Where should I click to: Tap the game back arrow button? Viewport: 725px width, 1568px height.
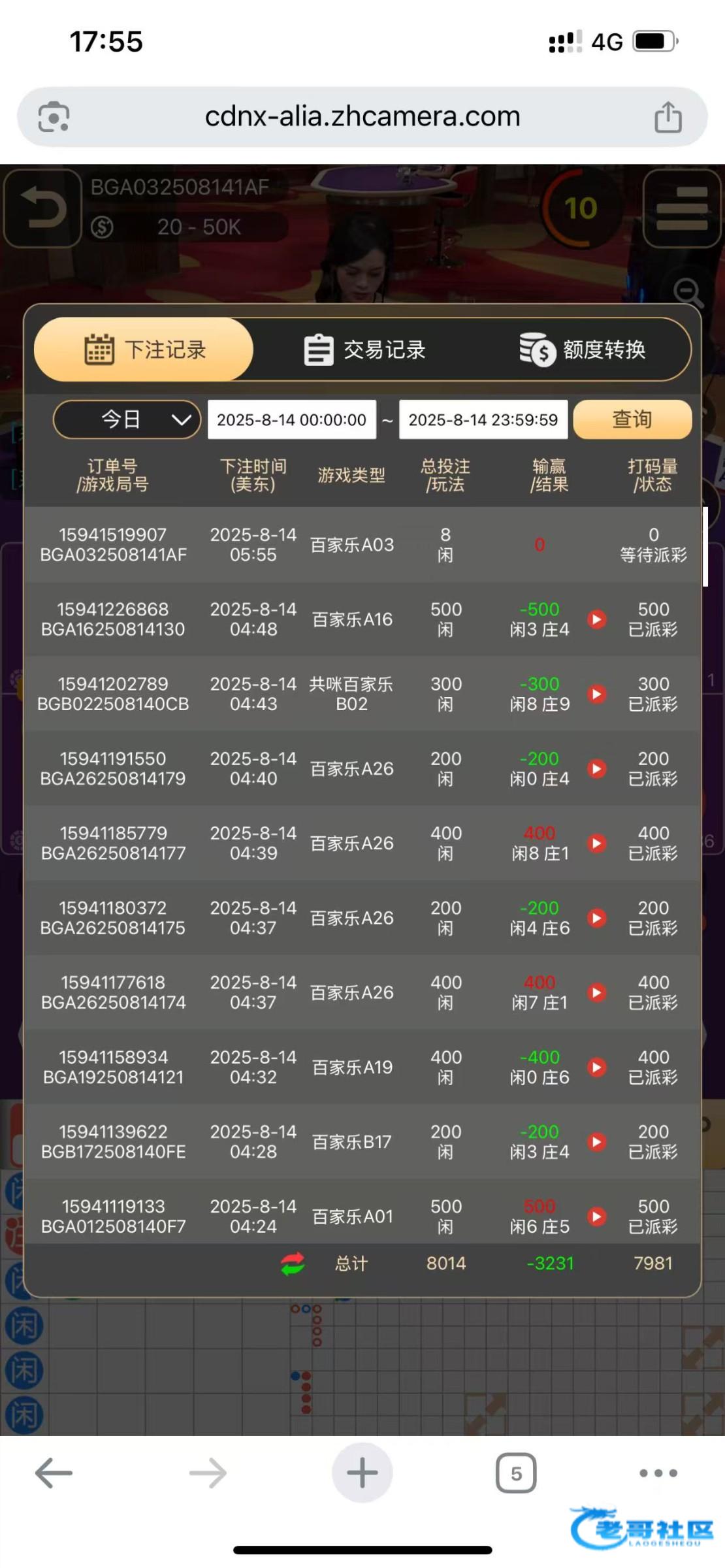click(x=42, y=208)
